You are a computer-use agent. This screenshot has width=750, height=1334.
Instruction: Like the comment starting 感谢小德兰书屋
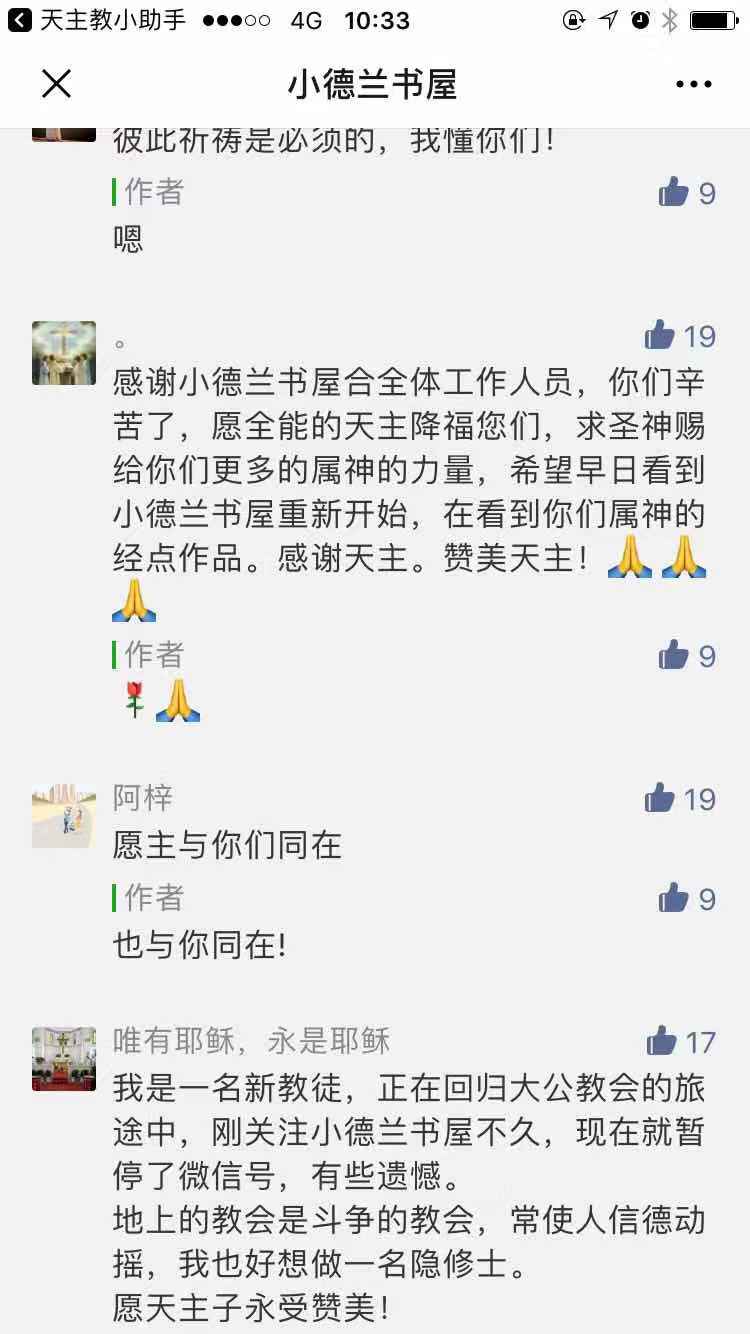tap(662, 335)
